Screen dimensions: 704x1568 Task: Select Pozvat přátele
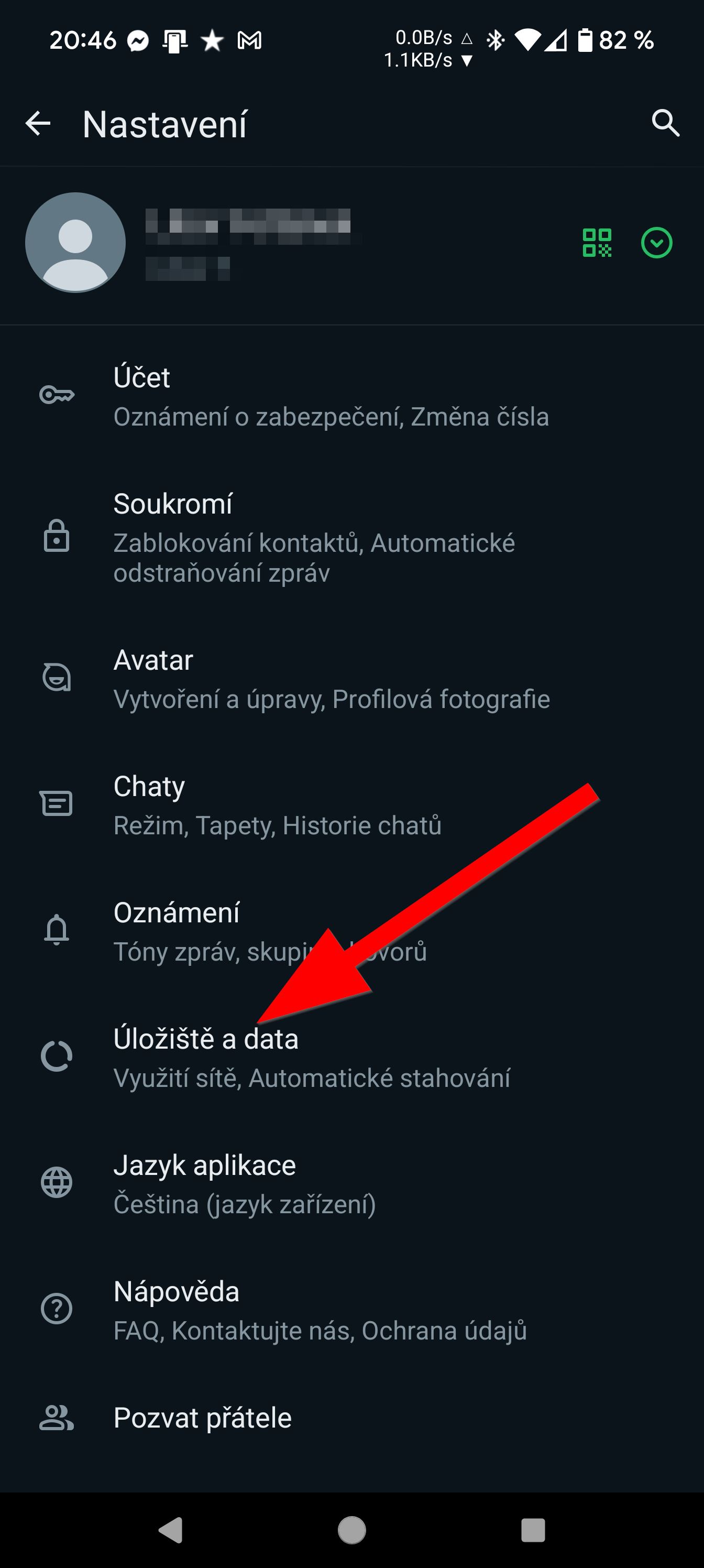351,1418
